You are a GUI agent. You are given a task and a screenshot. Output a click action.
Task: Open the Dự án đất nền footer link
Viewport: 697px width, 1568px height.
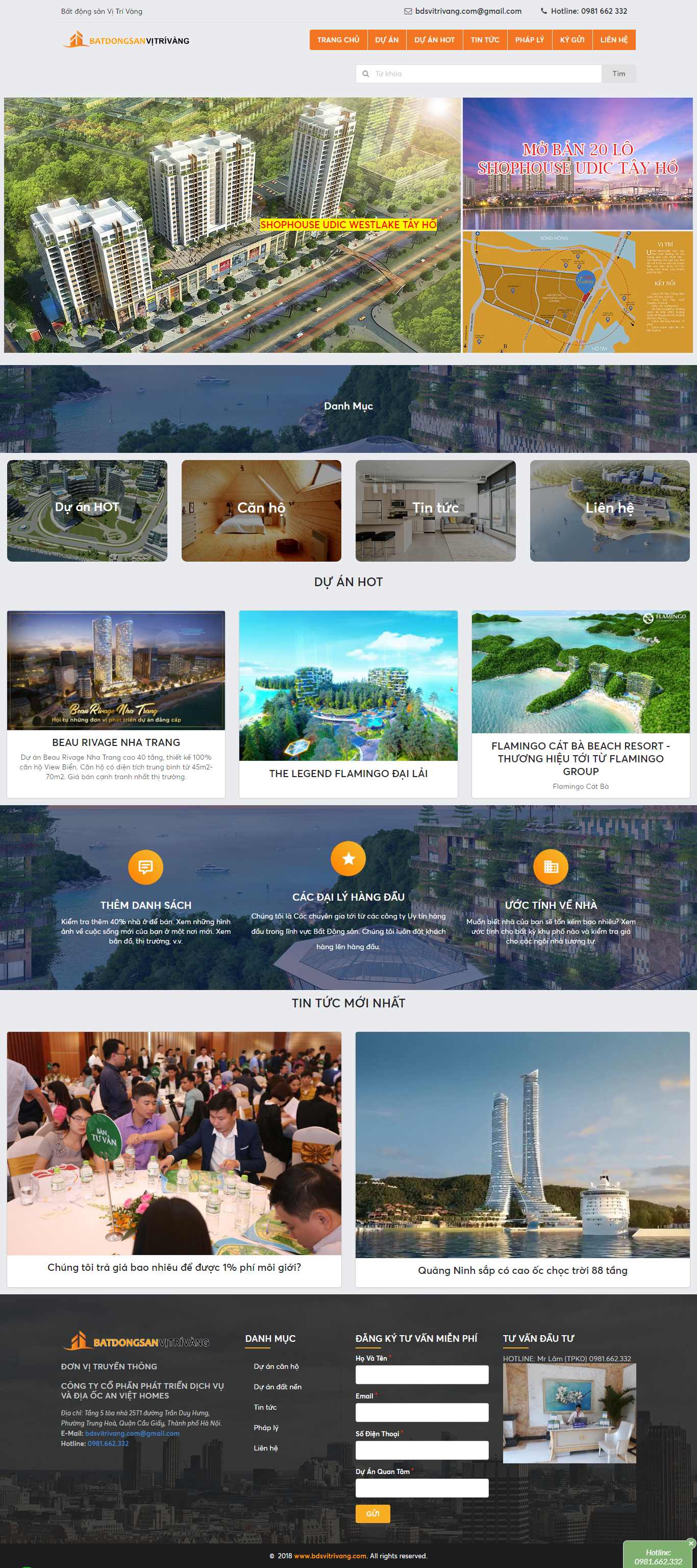click(x=278, y=1387)
